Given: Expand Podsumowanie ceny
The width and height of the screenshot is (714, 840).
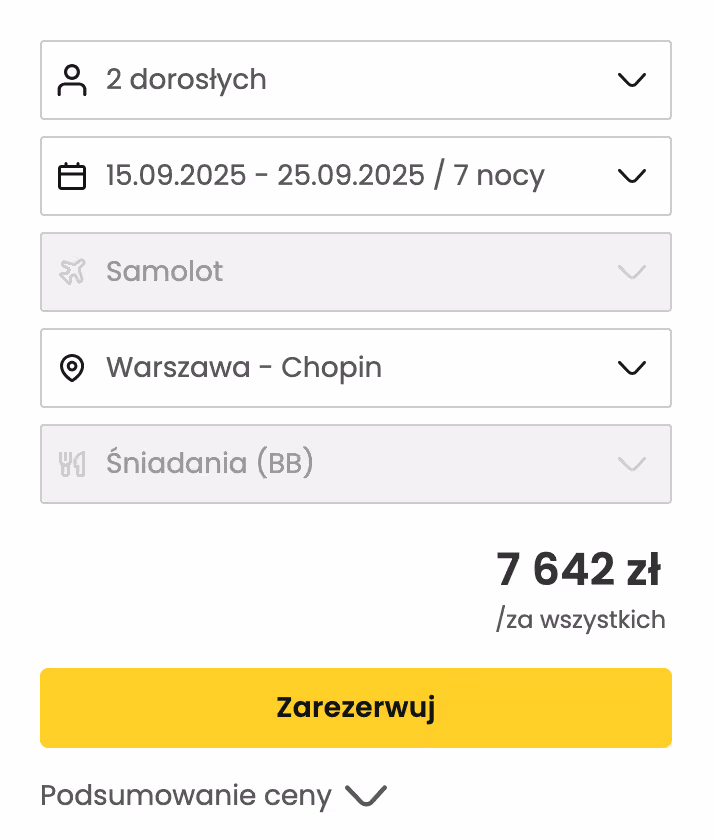Looking at the screenshot, I should tap(214, 796).
